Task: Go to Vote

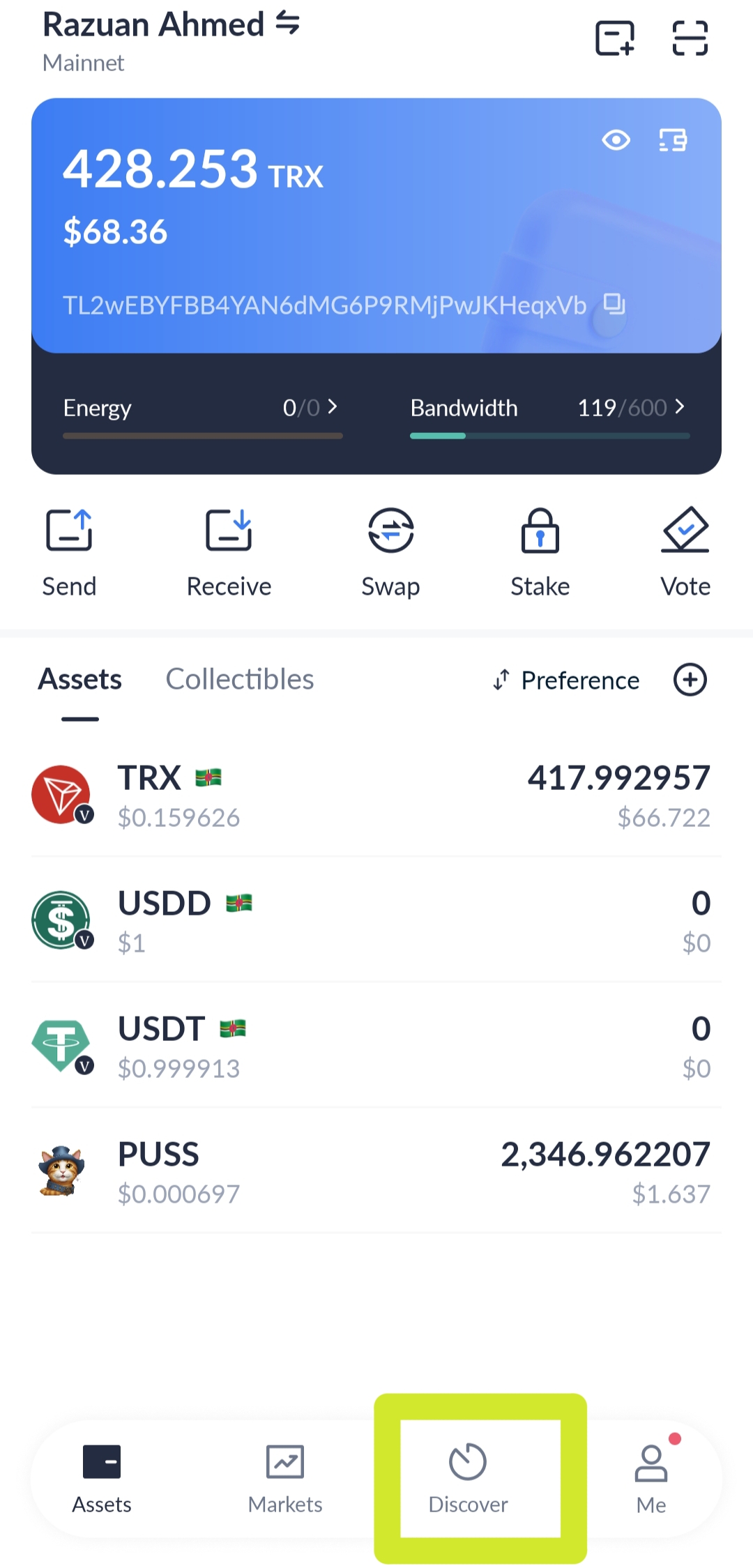Action: tap(685, 552)
